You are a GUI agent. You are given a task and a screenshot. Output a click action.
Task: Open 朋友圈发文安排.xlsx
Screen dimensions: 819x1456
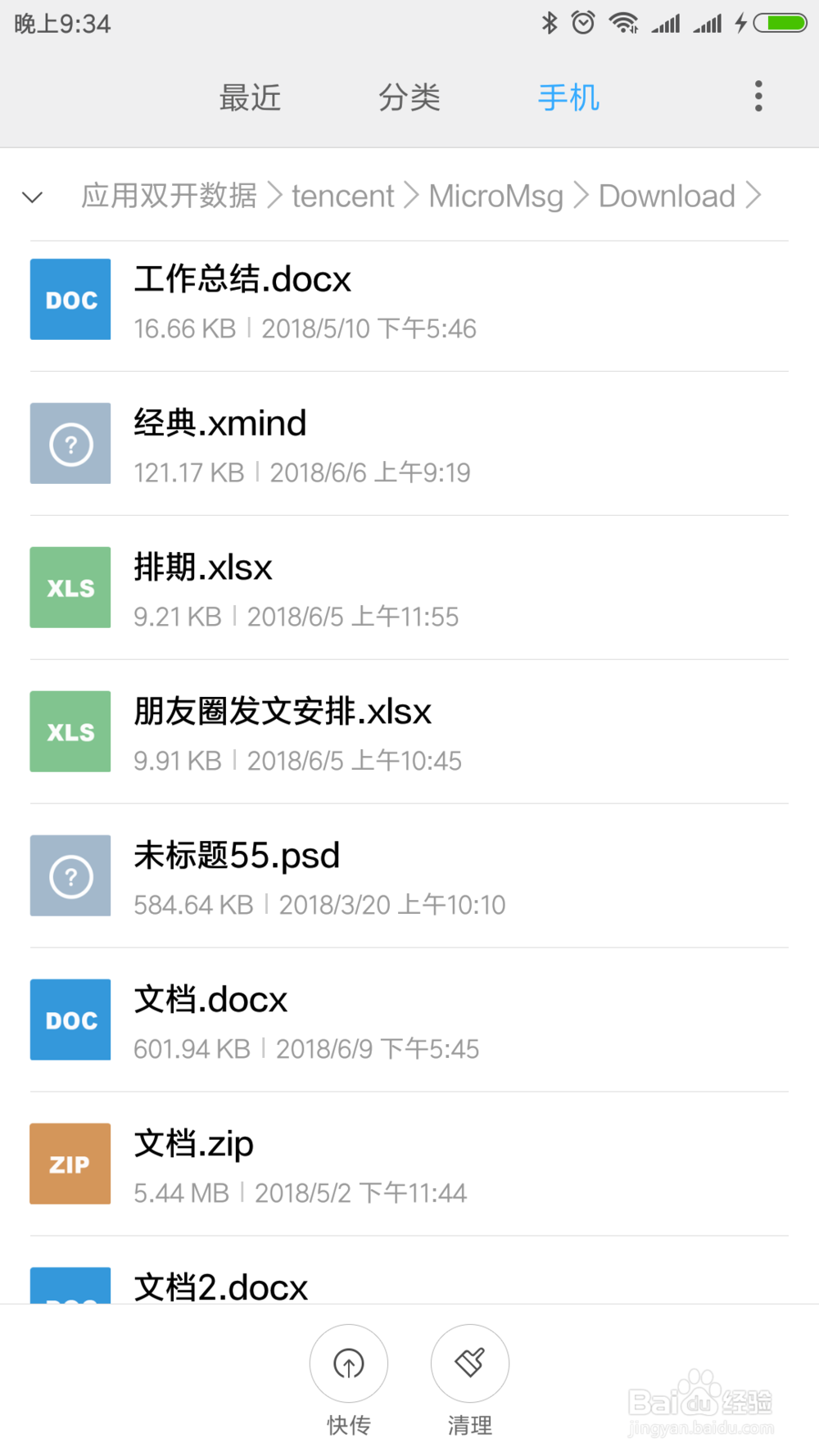click(x=409, y=733)
